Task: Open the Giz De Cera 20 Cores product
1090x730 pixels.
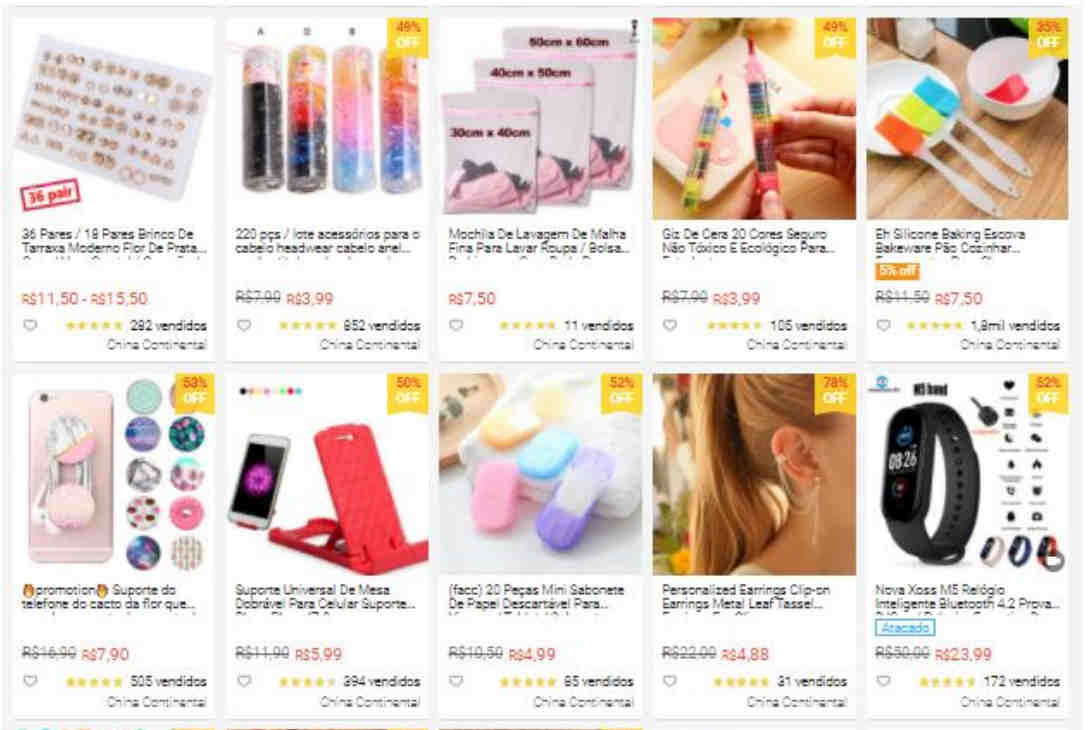Action: [754, 118]
